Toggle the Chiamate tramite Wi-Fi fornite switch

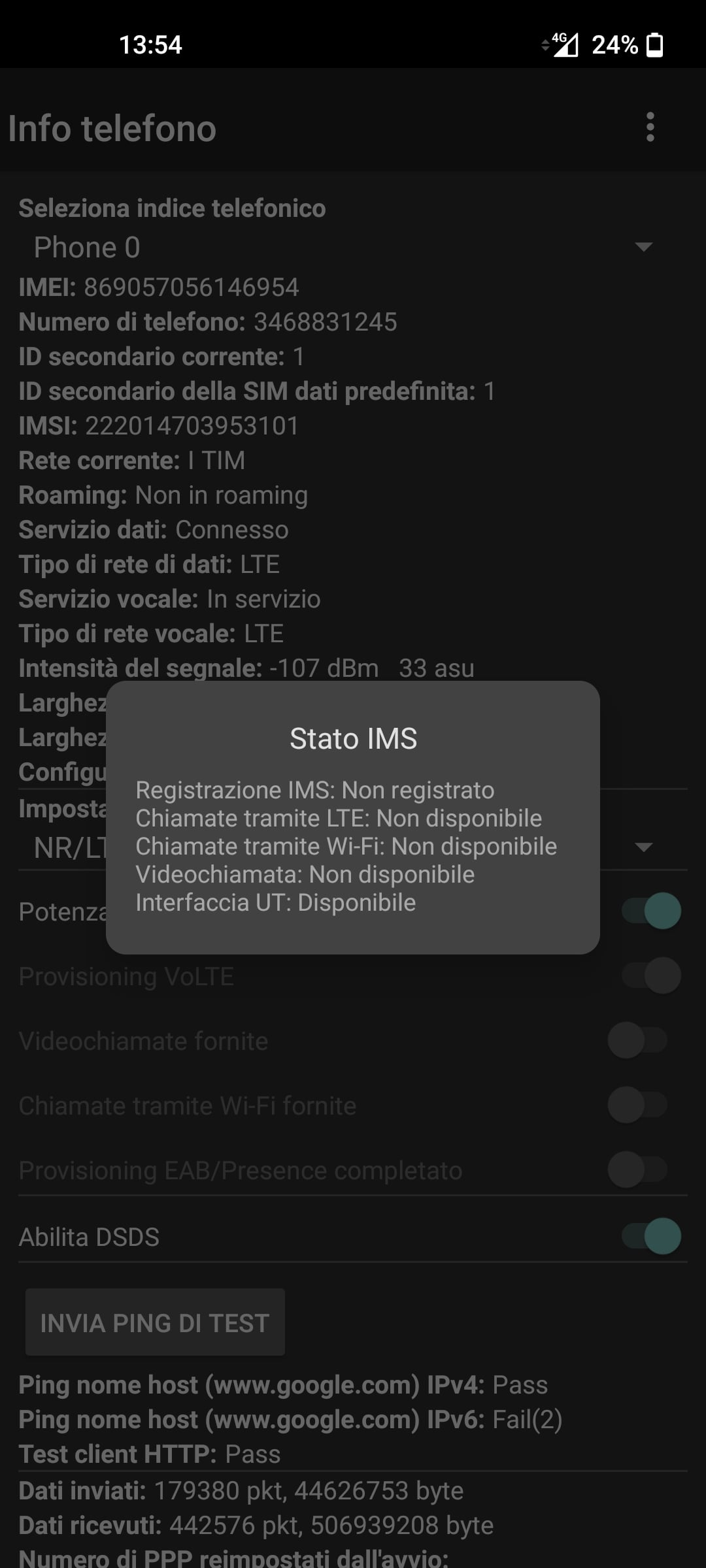638,1105
